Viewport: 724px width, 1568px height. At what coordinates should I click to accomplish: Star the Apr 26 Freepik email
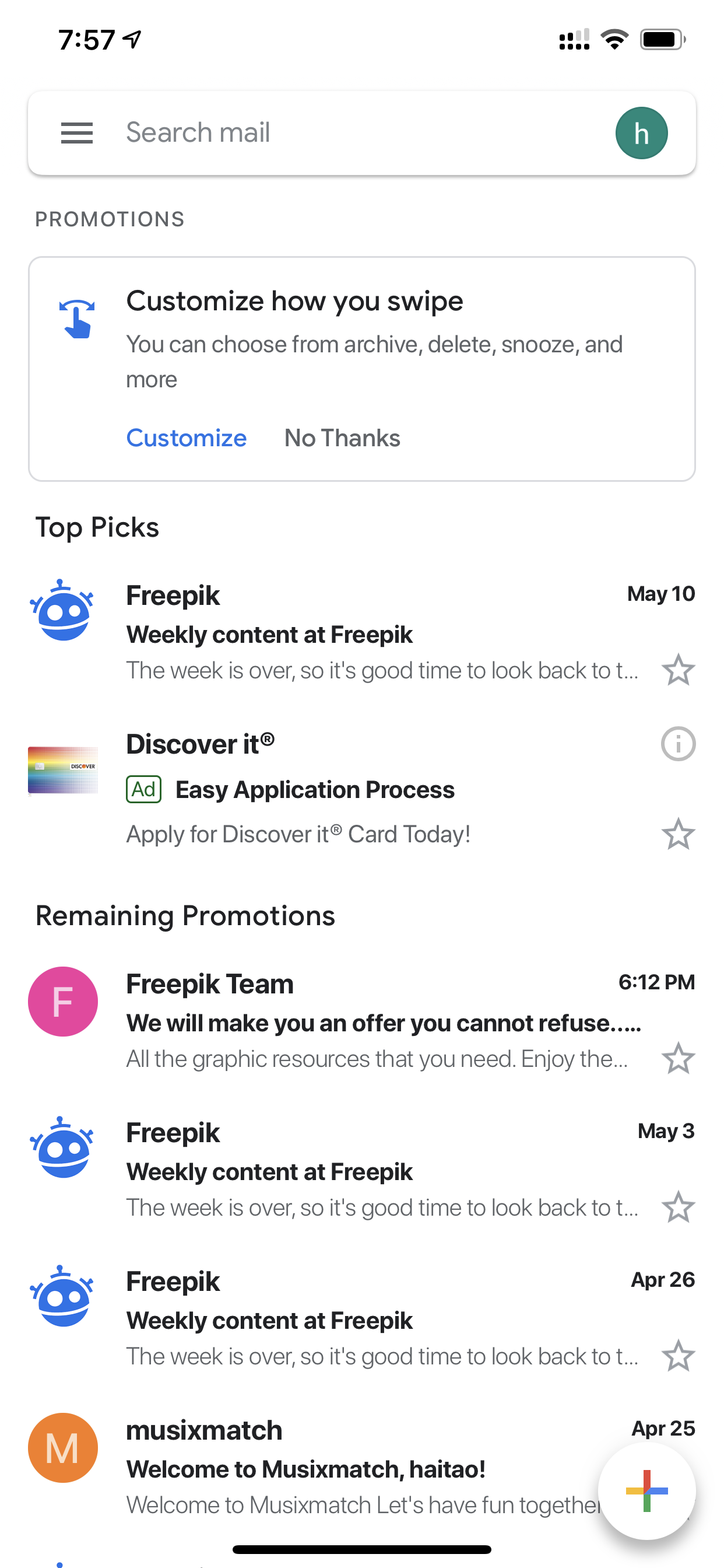[x=678, y=1356]
